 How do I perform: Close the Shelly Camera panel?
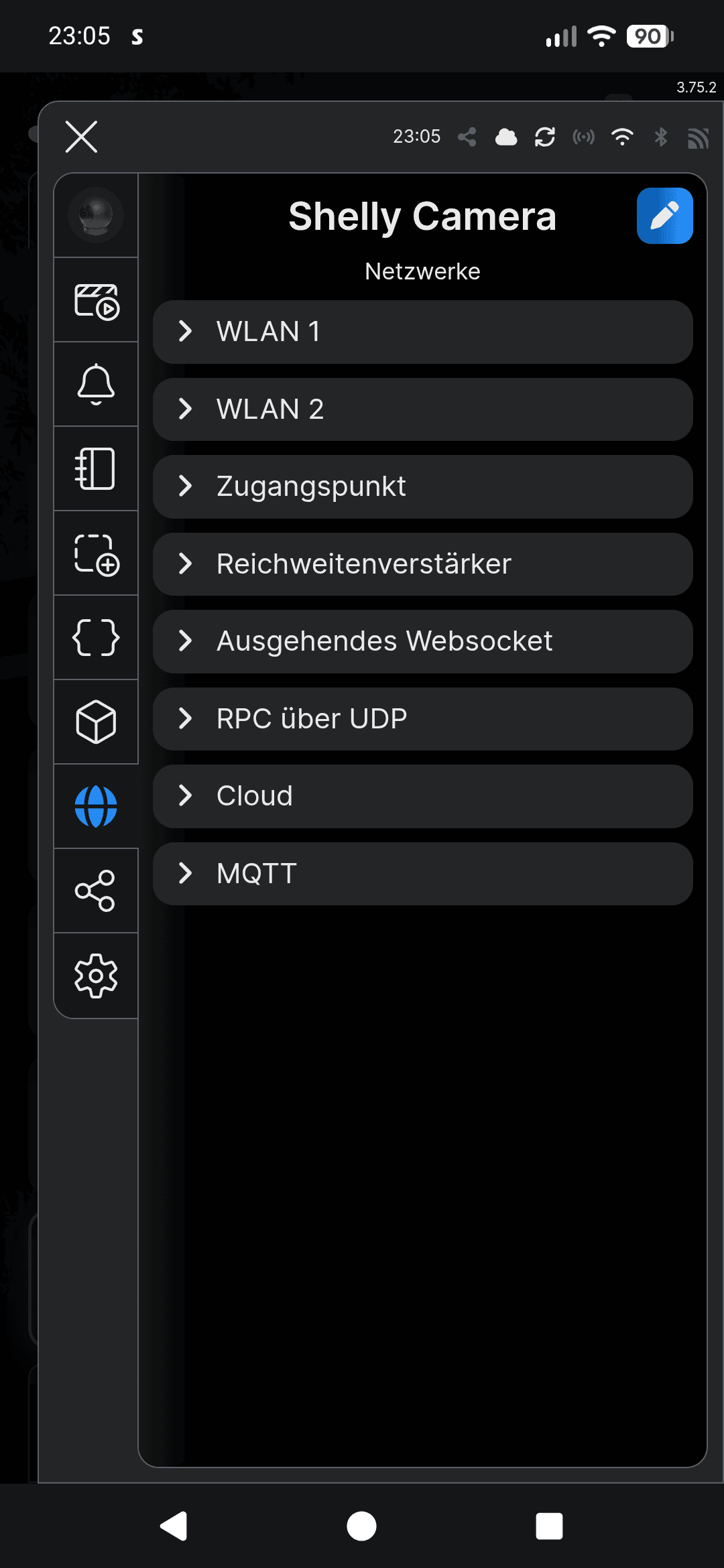coord(81,137)
